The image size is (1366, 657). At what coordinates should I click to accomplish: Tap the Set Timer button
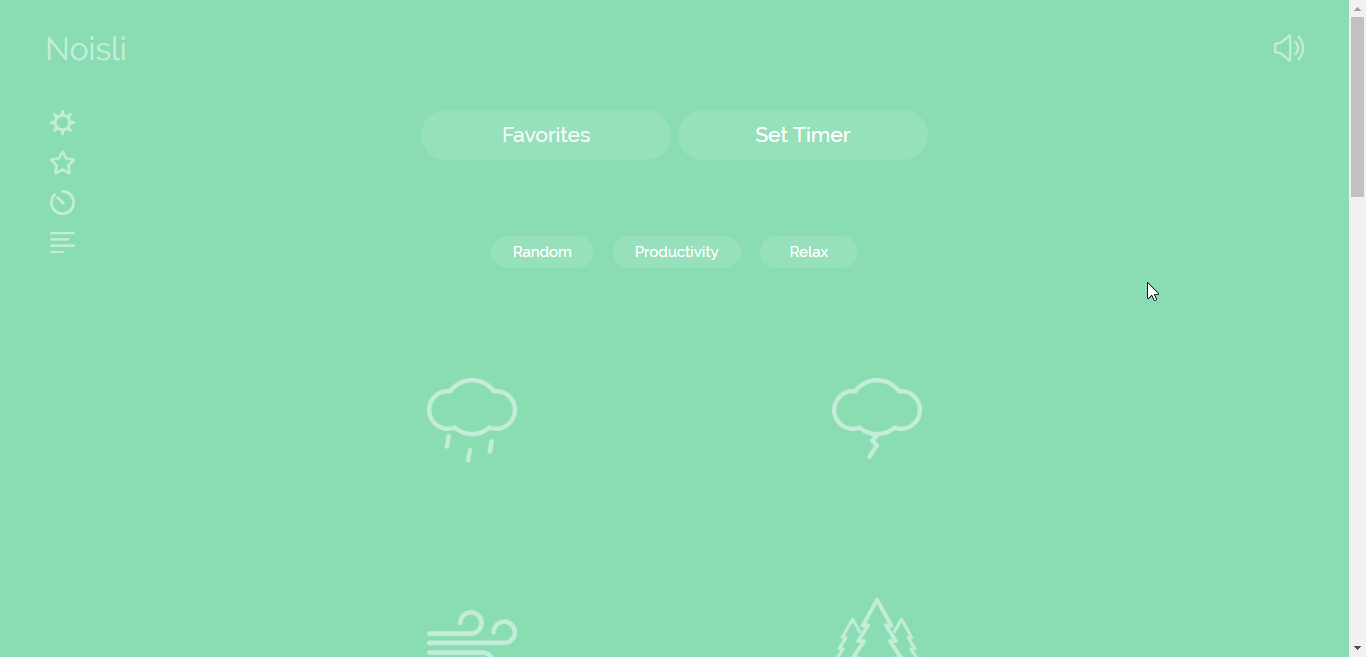(802, 135)
